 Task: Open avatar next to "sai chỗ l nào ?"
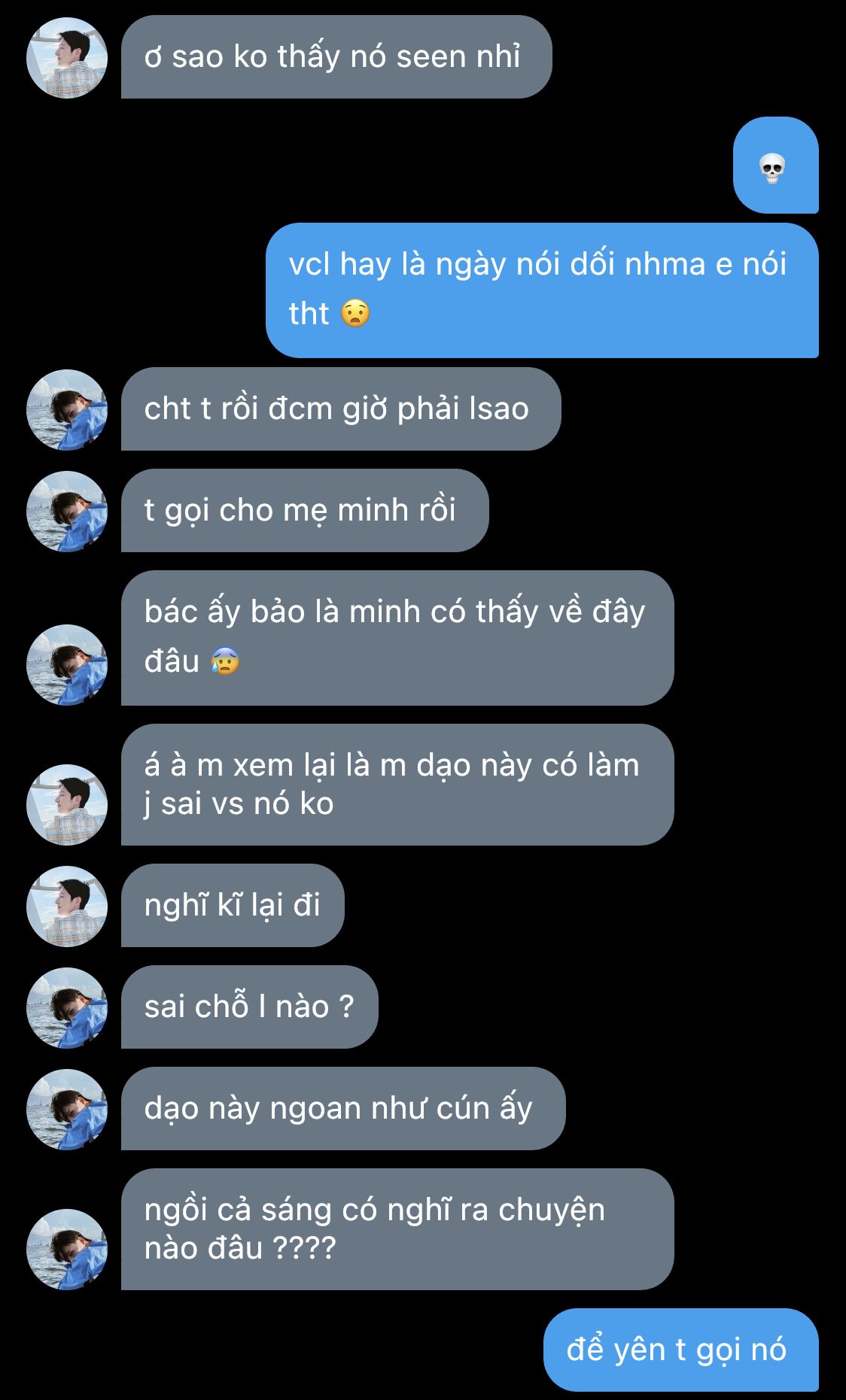click(x=67, y=1008)
